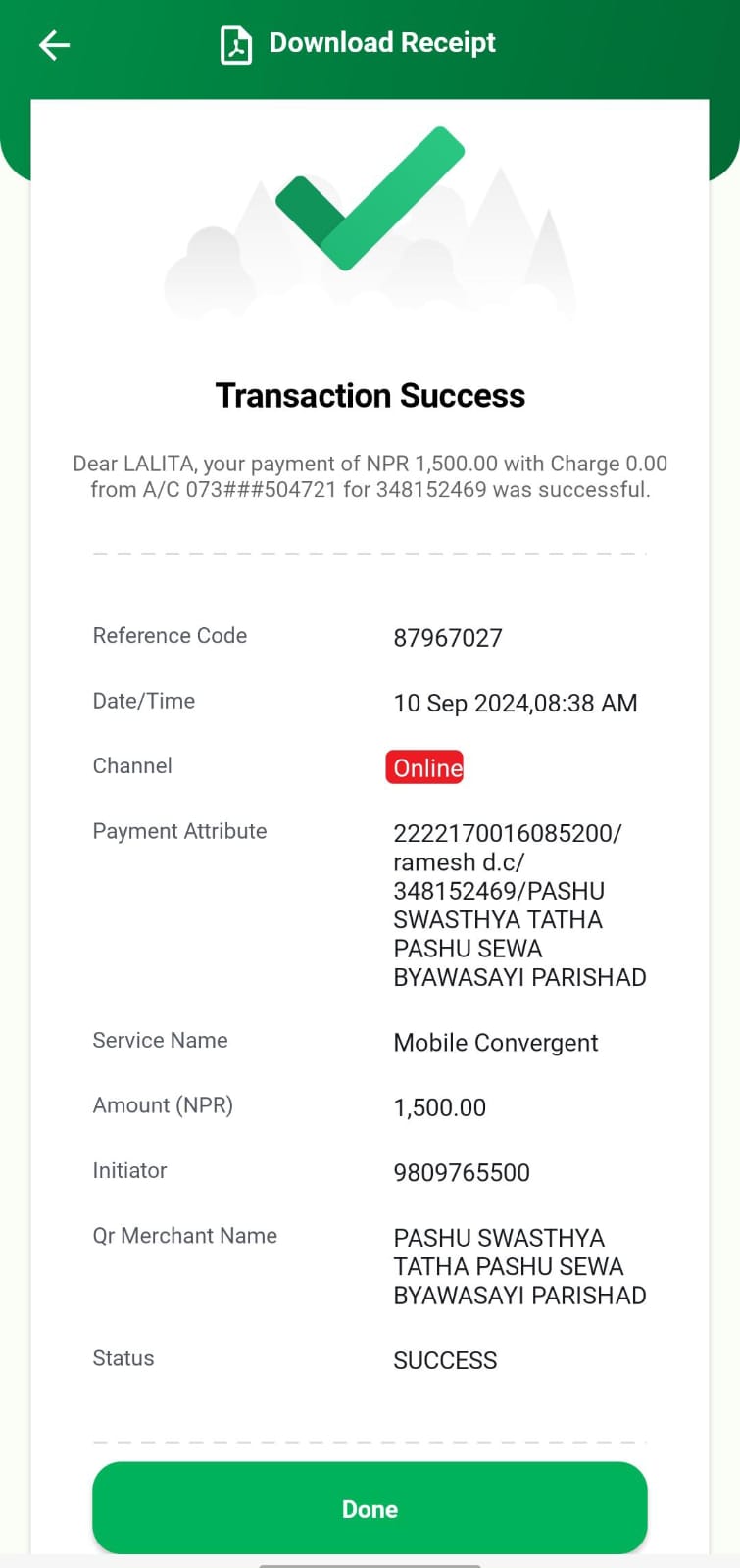Image resolution: width=740 pixels, height=1568 pixels.
Task: Tap Done to finish the transaction
Action: pyautogui.click(x=370, y=1508)
